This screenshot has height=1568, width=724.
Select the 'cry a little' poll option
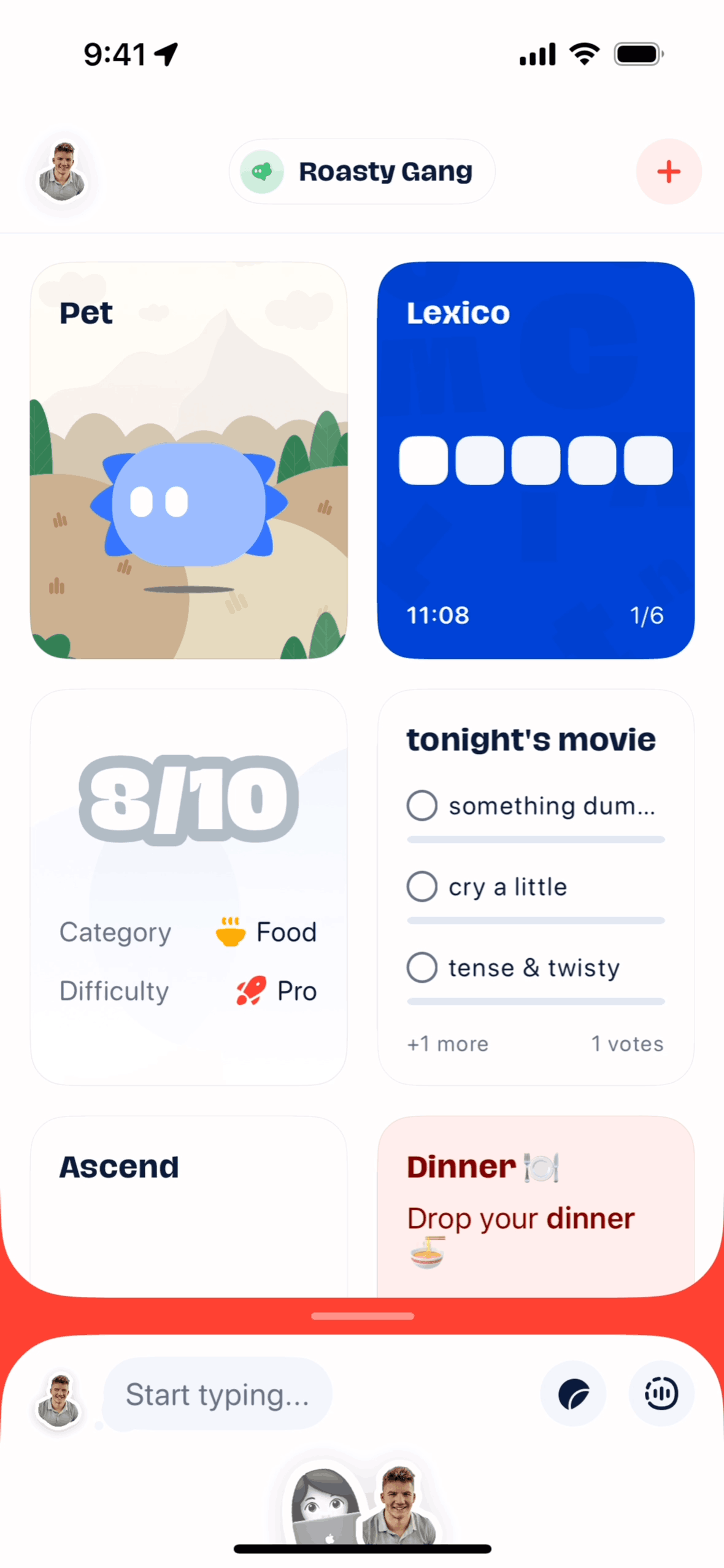pyautogui.click(x=422, y=886)
